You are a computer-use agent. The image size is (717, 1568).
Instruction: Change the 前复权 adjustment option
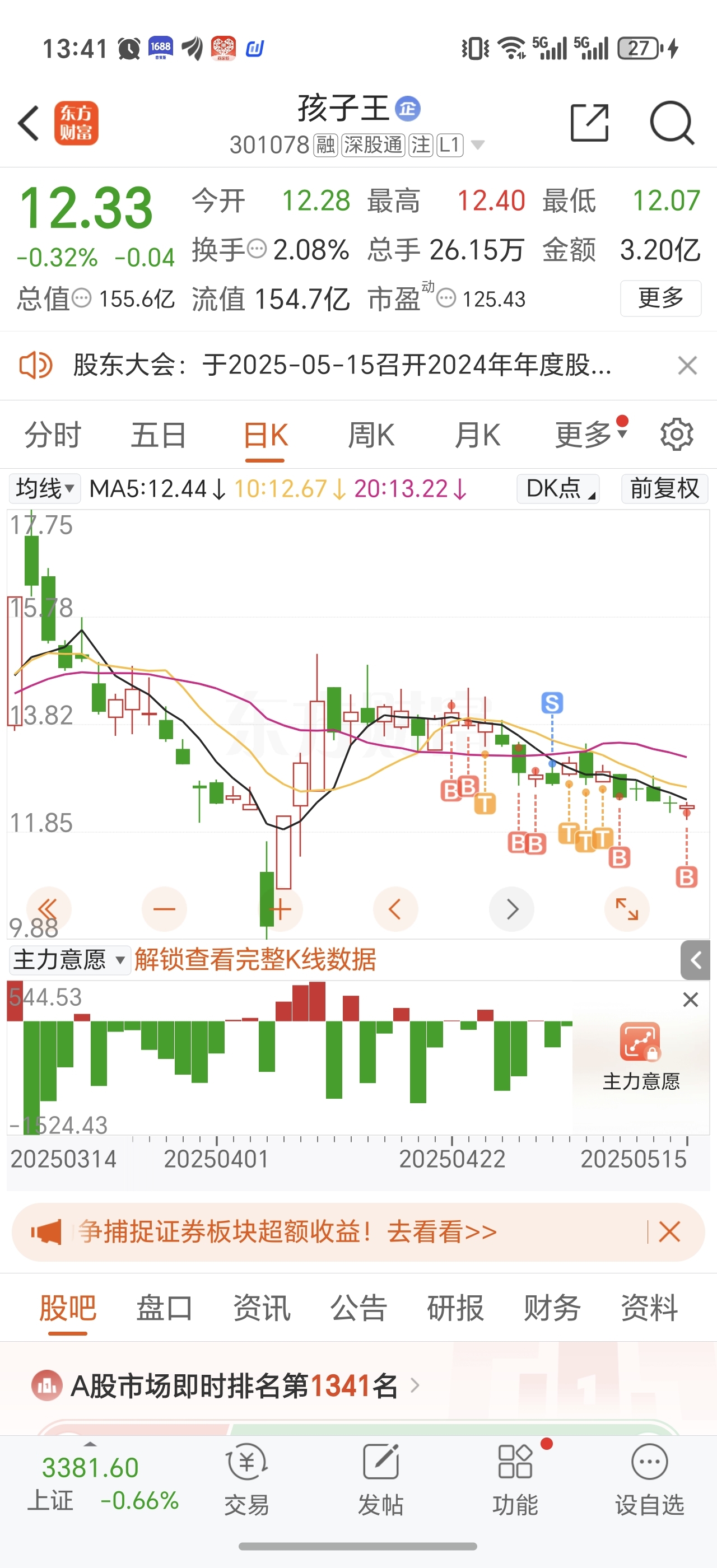[665, 489]
